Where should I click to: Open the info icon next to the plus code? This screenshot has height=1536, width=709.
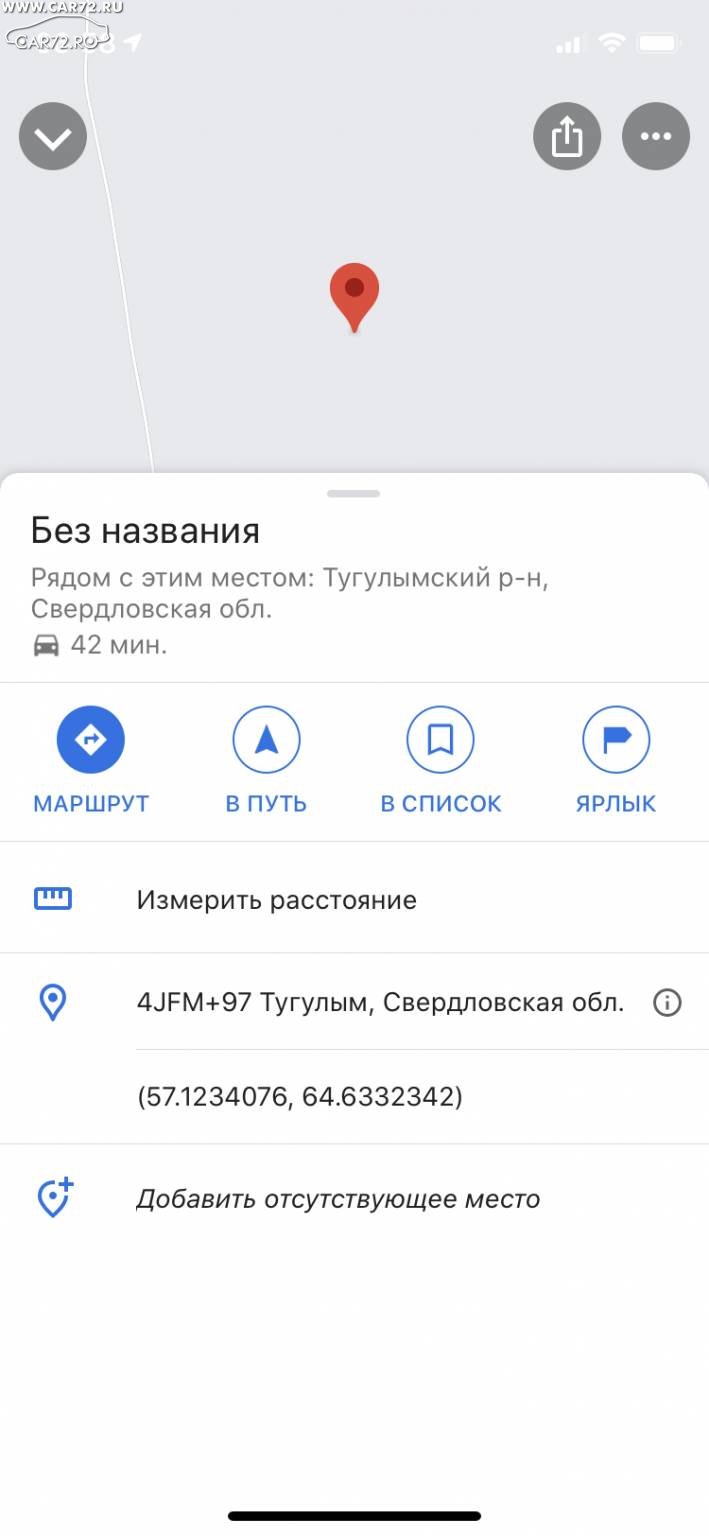[667, 1003]
